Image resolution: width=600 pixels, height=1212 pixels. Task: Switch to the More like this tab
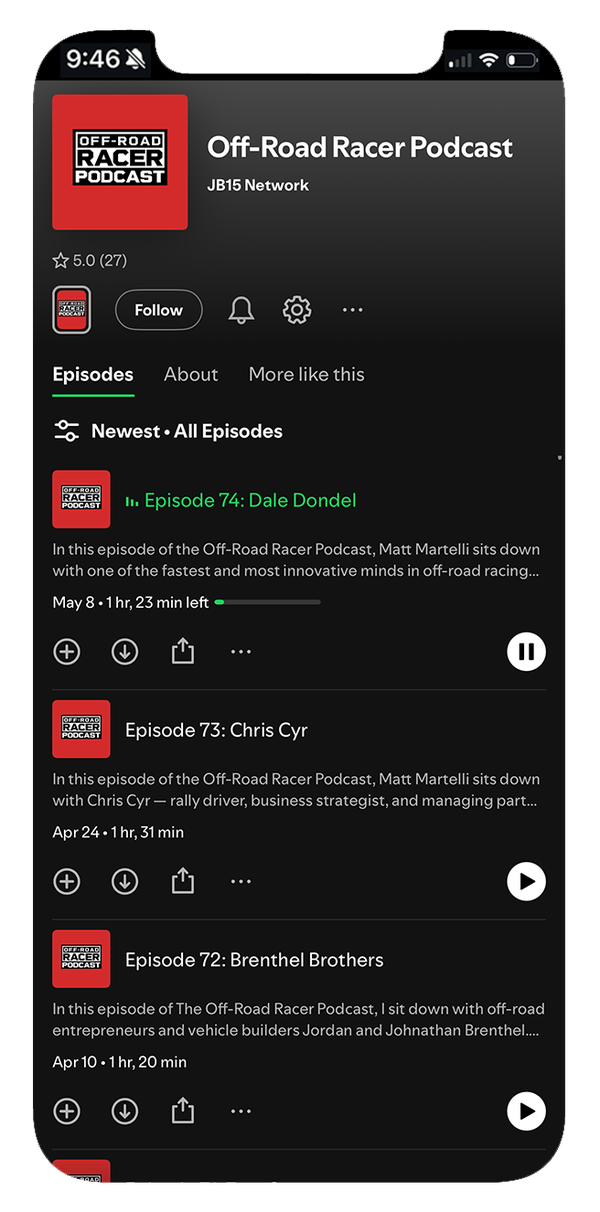pos(306,374)
